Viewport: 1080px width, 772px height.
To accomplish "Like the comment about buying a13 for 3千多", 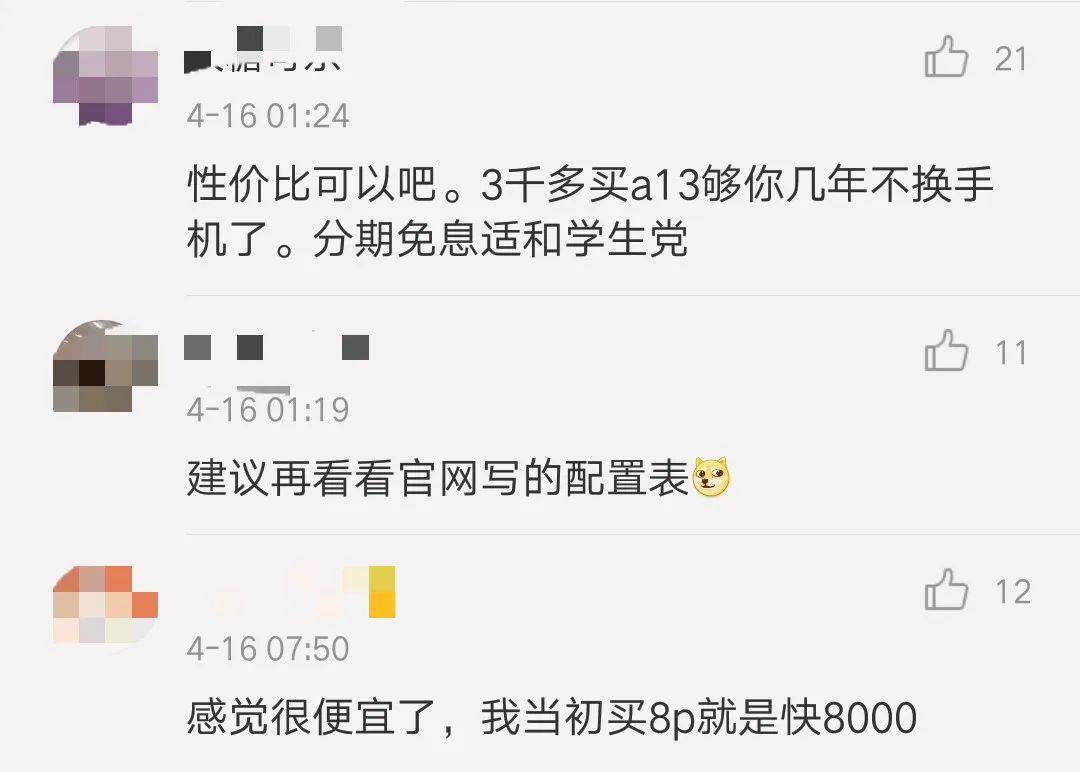I will click(x=946, y=58).
